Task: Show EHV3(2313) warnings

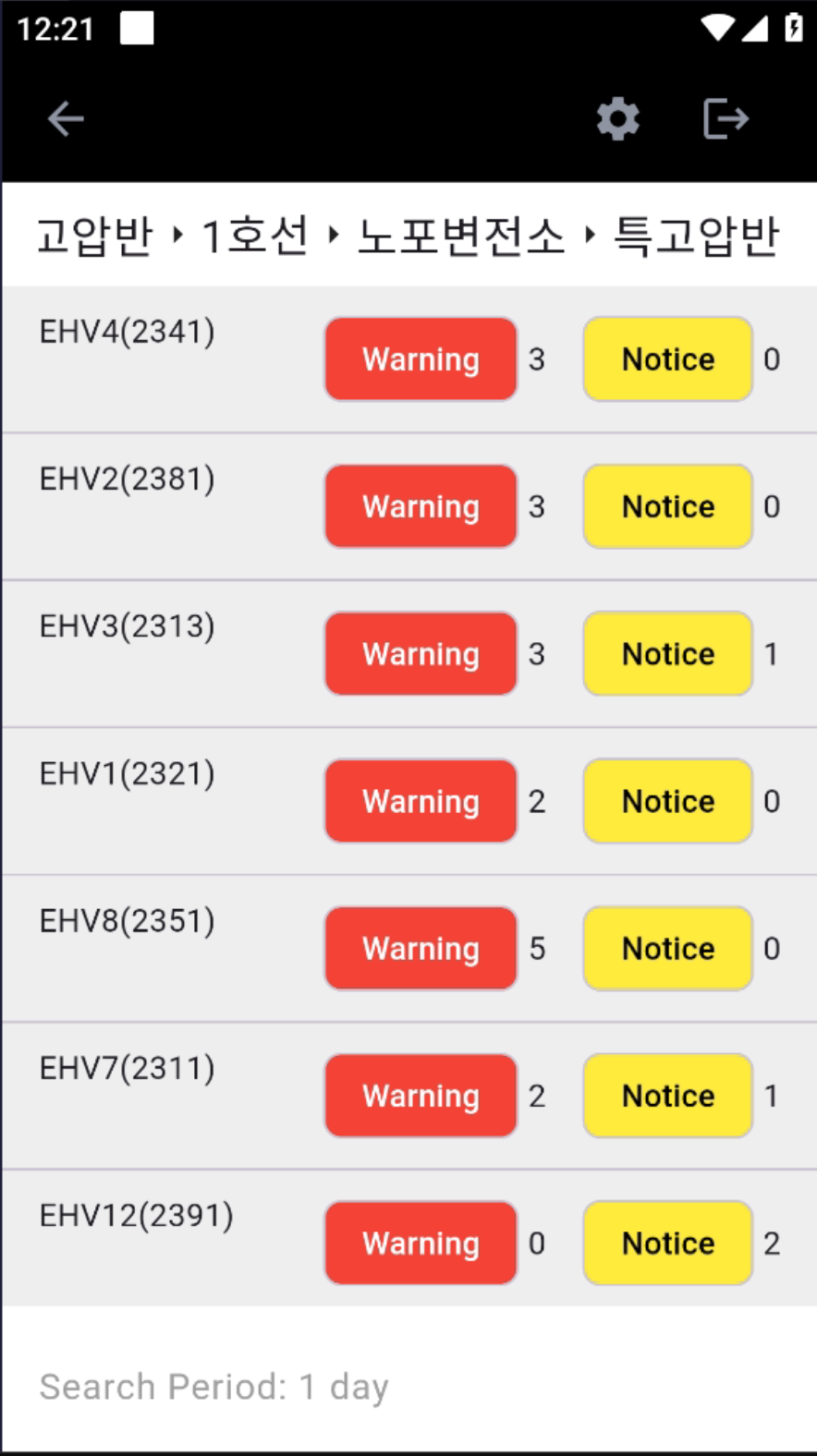Action: pyautogui.click(x=421, y=654)
